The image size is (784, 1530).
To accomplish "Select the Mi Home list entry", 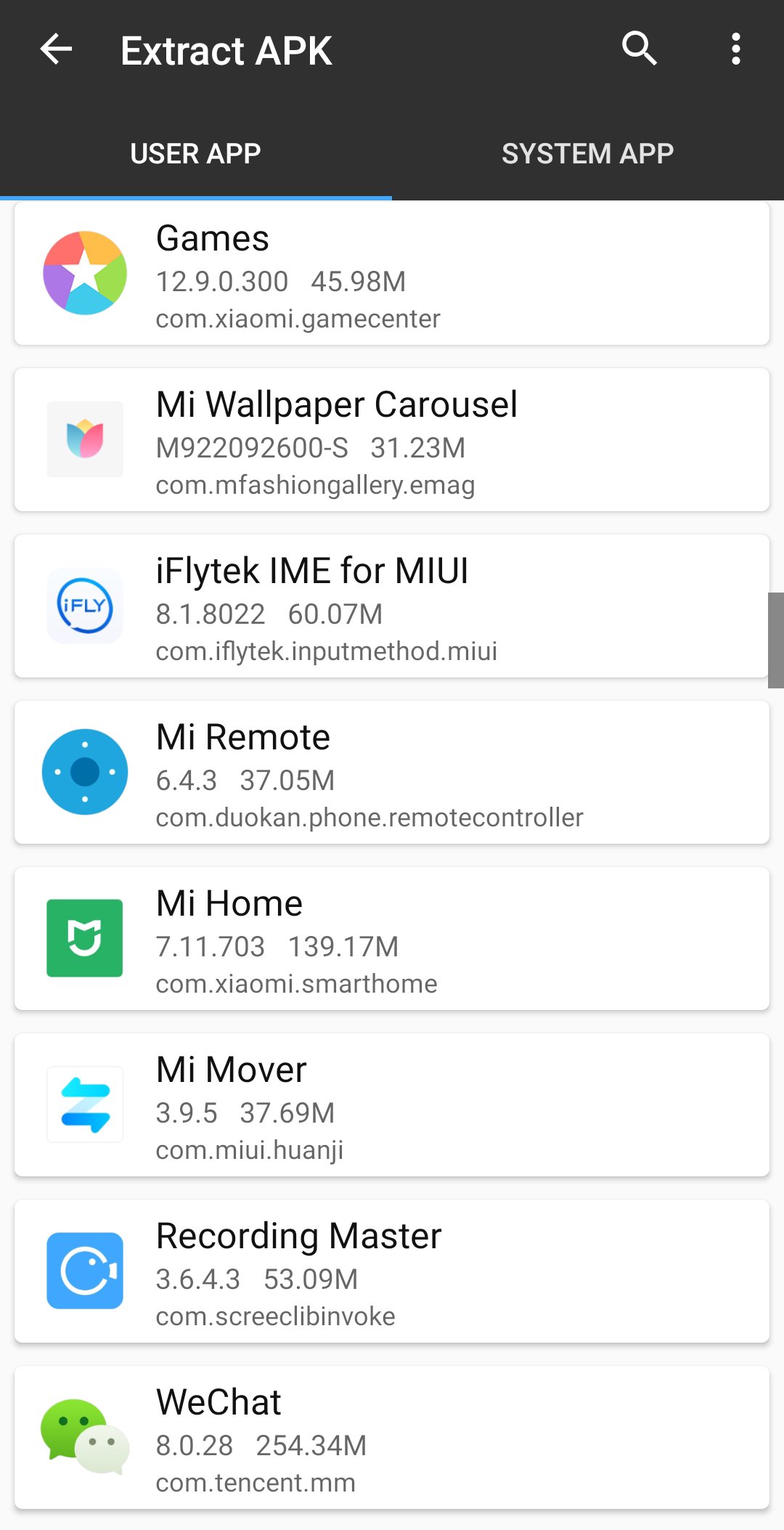I will pos(392,937).
